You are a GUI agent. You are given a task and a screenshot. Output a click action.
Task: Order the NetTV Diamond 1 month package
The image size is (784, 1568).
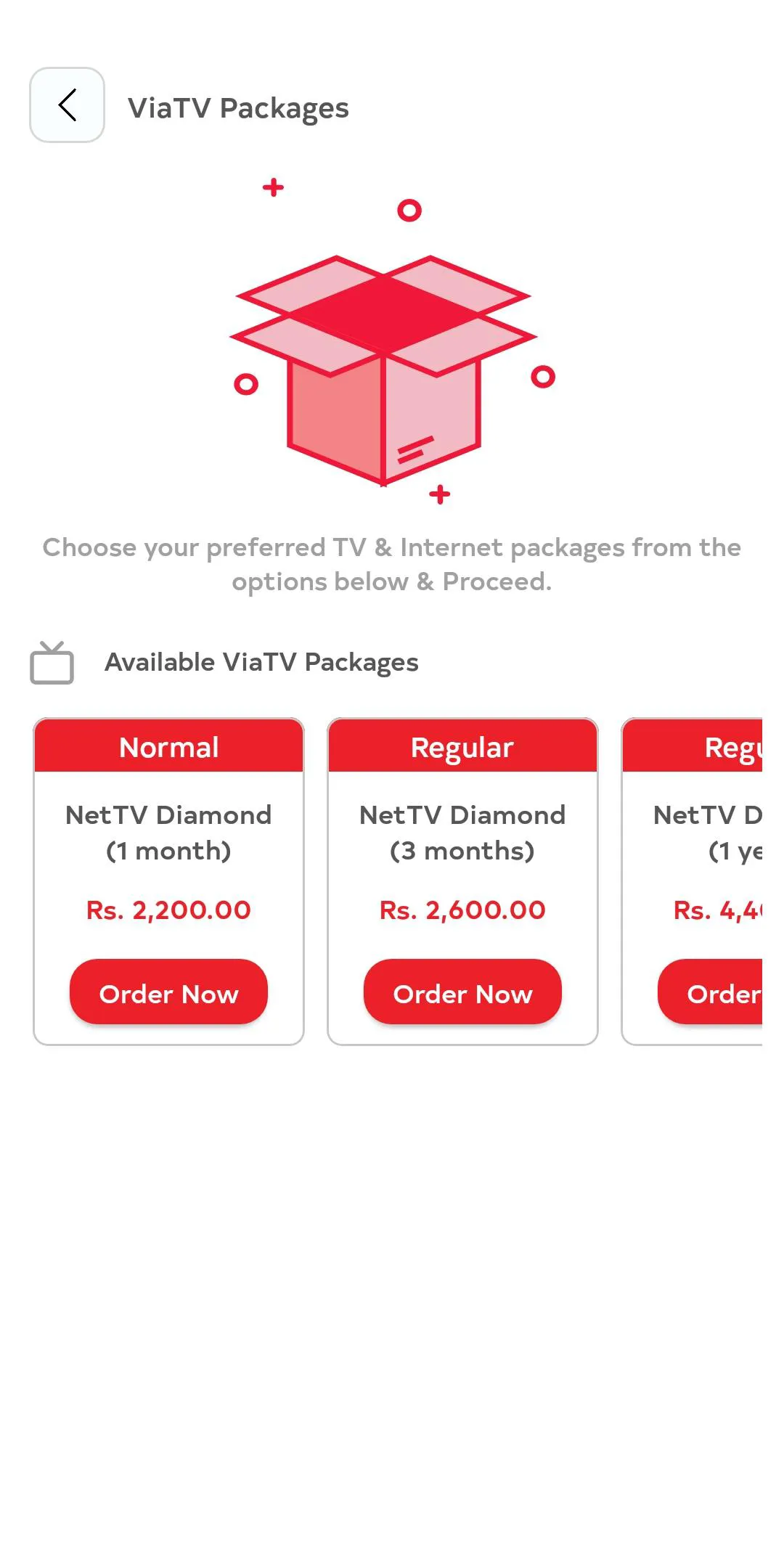click(168, 992)
